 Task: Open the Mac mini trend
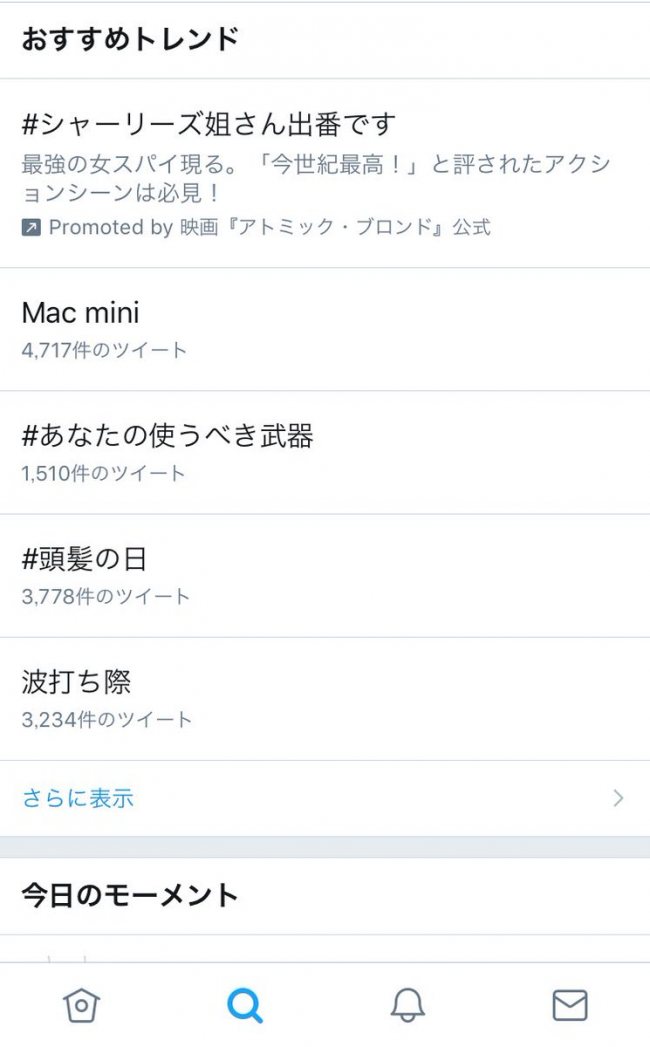click(x=80, y=314)
